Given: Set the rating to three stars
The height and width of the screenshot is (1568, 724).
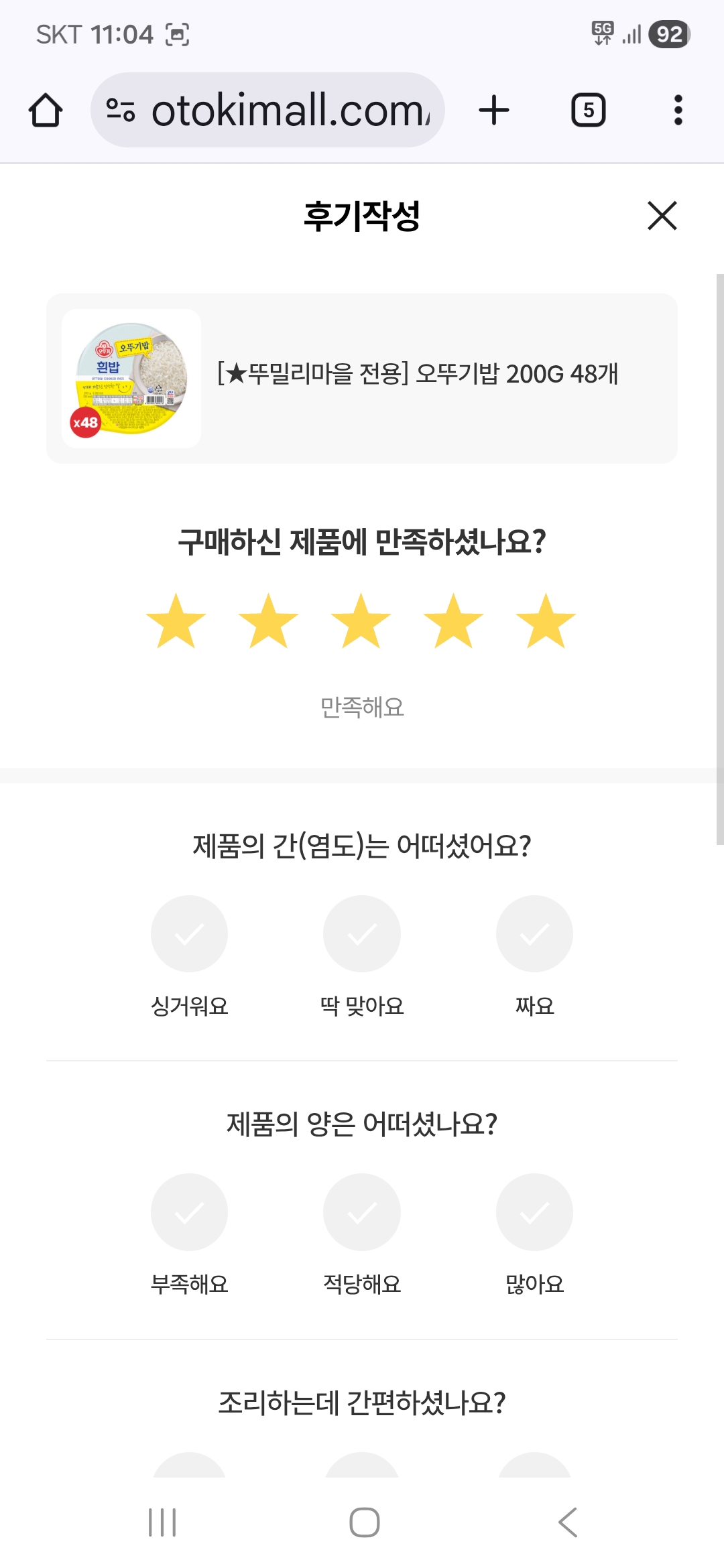Looking at the screenshot, I should pyautogui.click(x=361, y=621).
